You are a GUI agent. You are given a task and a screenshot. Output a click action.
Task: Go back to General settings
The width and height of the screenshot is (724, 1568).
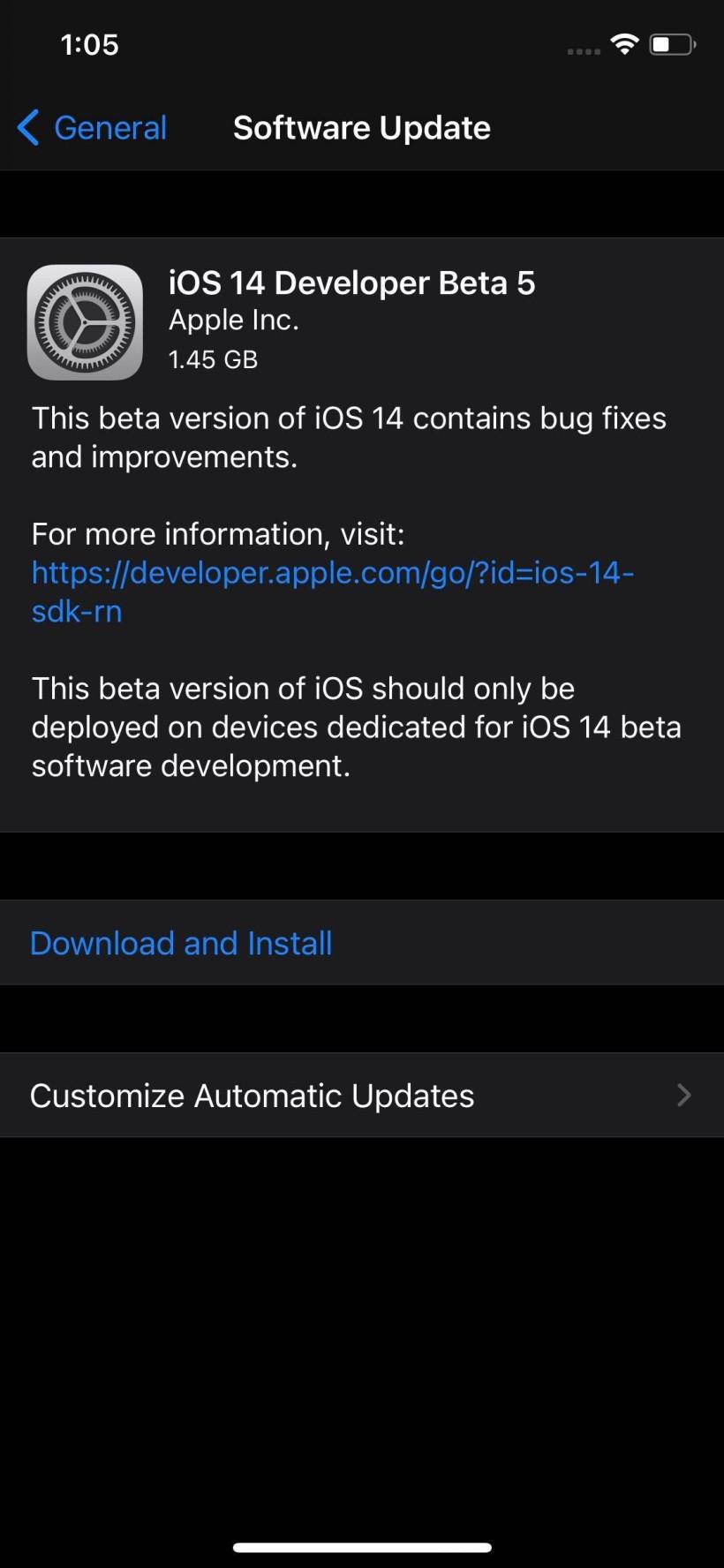coord(92,128)
